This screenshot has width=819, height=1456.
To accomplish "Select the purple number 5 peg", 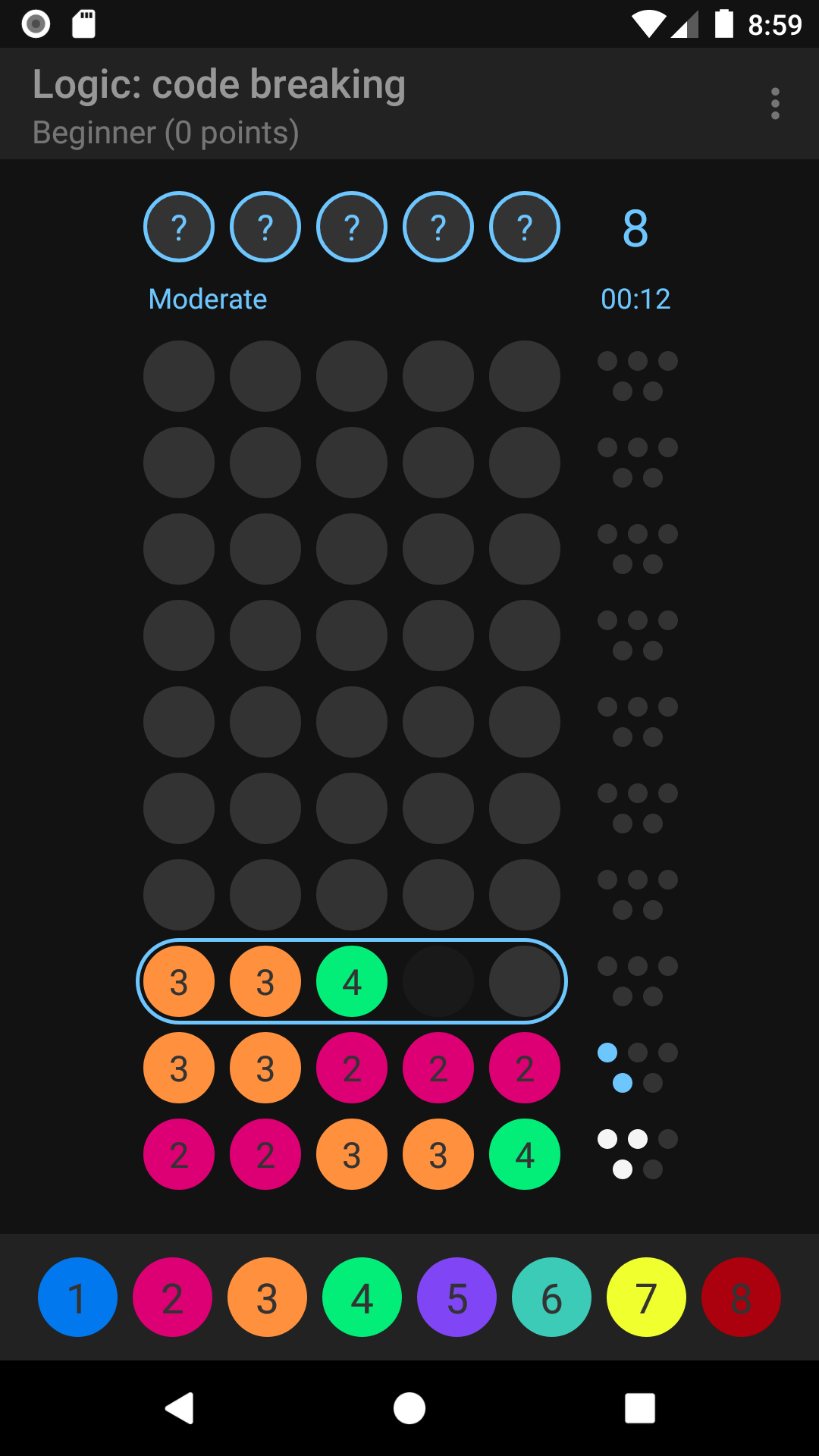I will click(x=457, y=1298).
